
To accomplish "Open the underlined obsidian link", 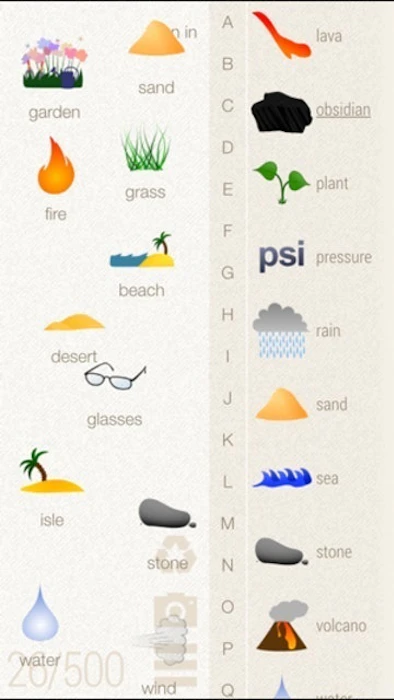I will 343,110.
